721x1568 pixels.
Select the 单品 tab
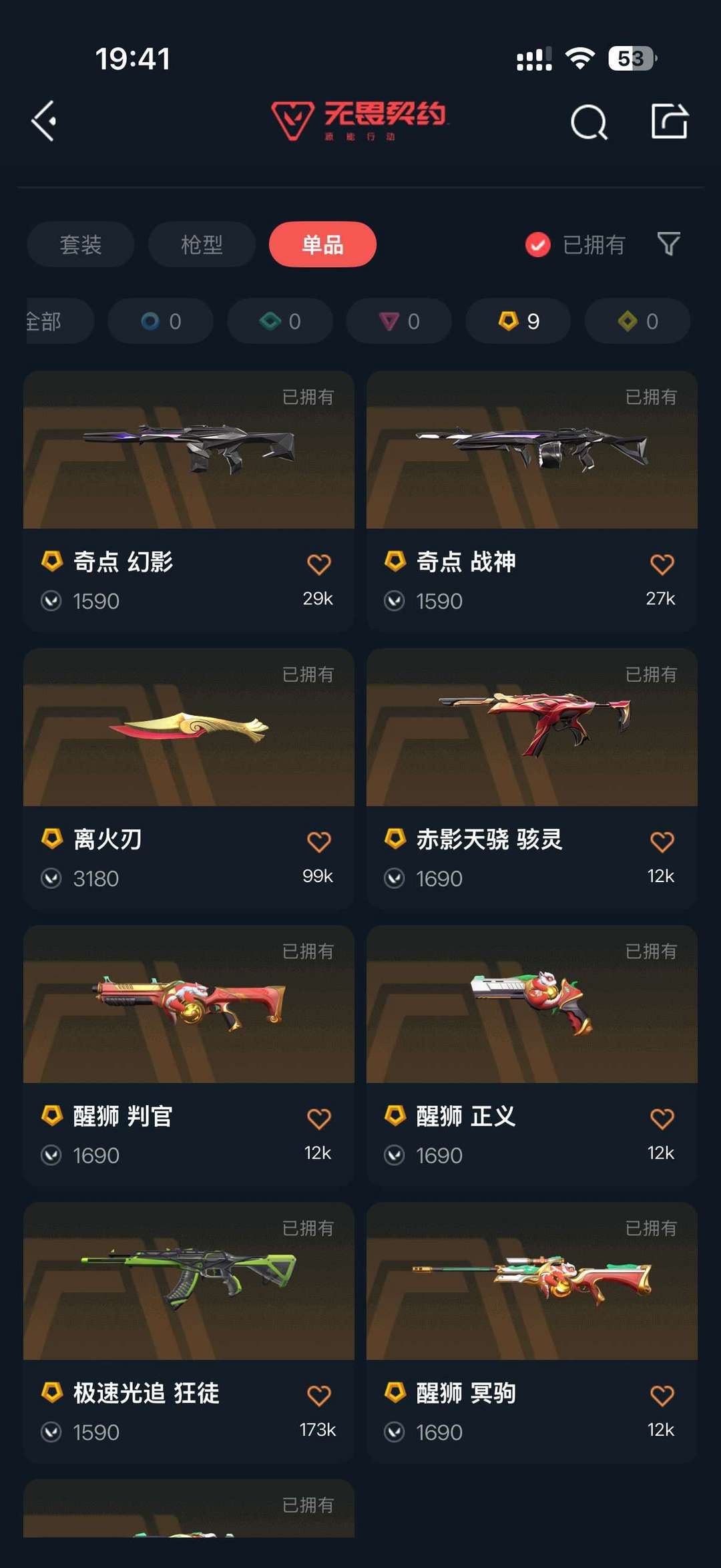click(322, 244)
